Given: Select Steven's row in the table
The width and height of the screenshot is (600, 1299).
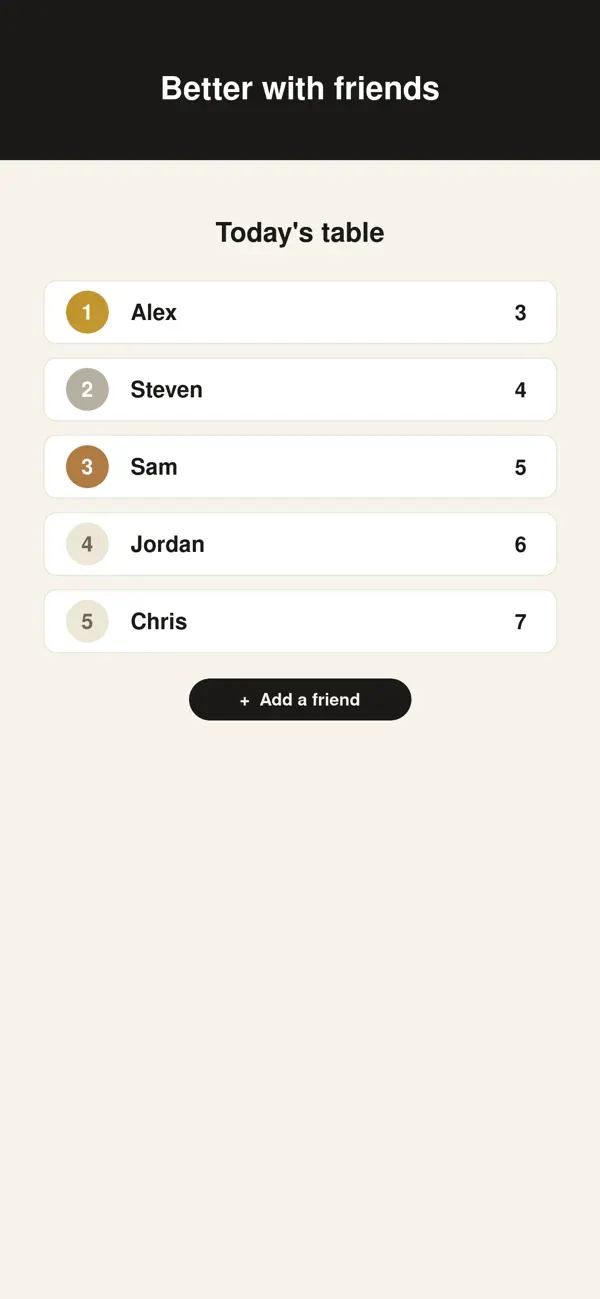Looking at the screenshot, I should pos(300,390).
